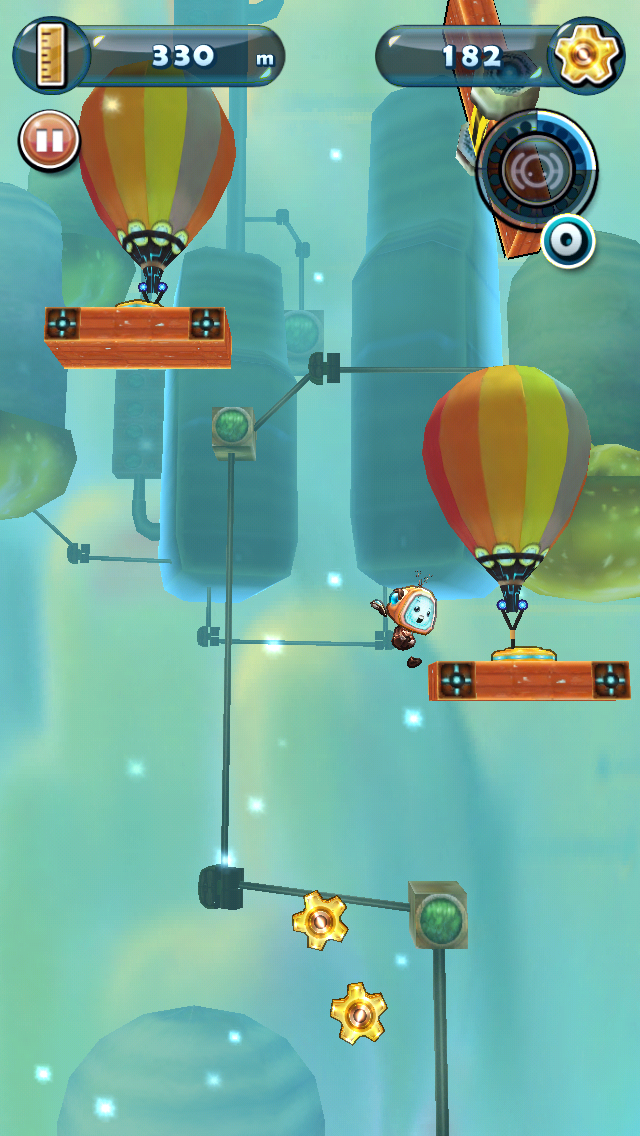Activate the circular power-up button

pyautogui.click(x=536, y=169)
